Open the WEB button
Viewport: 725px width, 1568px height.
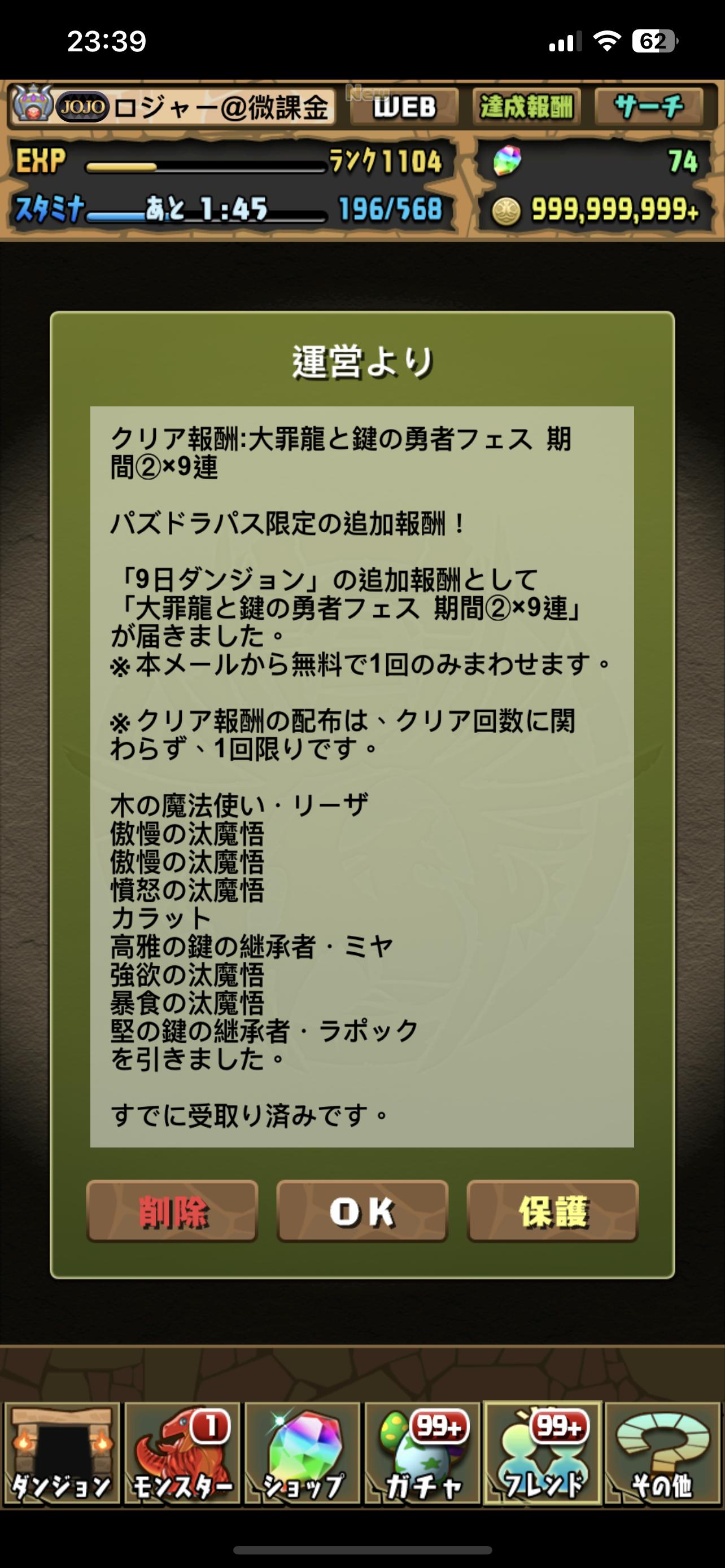point(404,107)
